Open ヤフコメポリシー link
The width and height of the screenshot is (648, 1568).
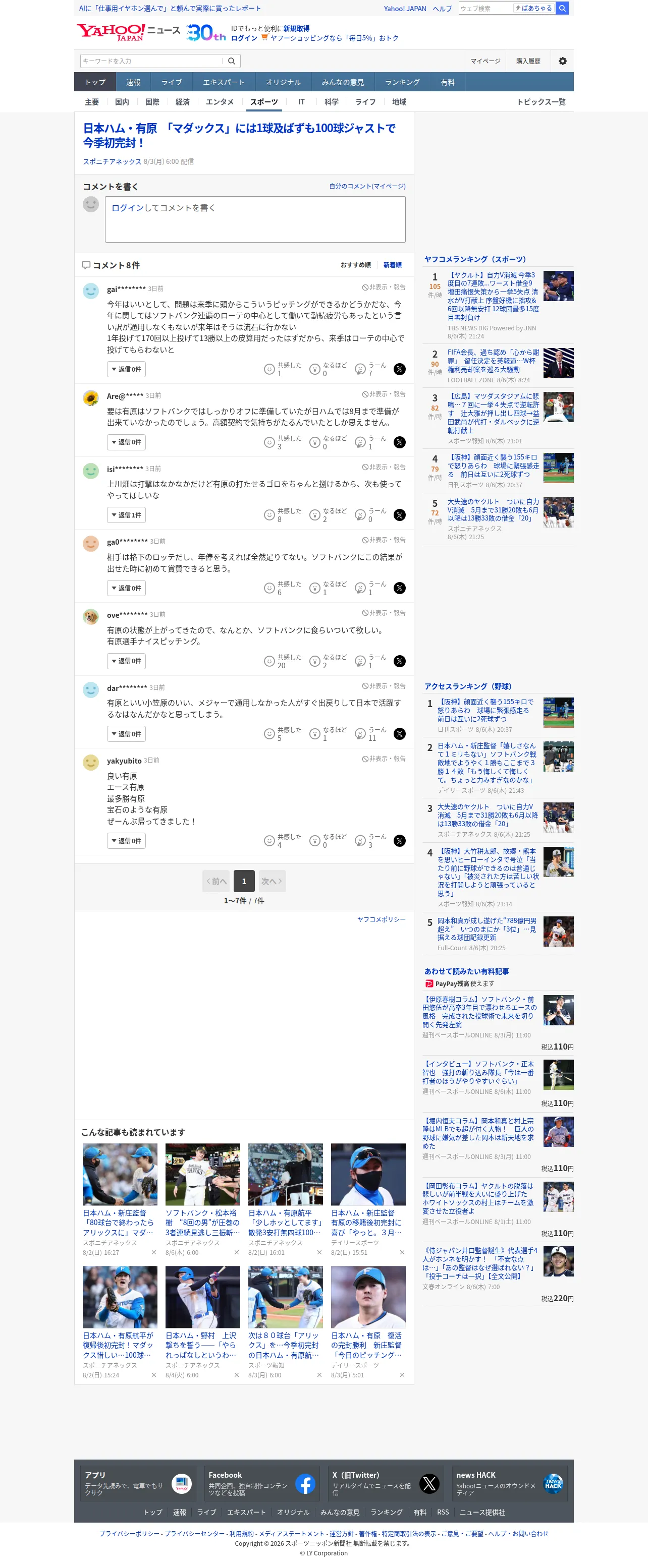[x=381, y=919]
